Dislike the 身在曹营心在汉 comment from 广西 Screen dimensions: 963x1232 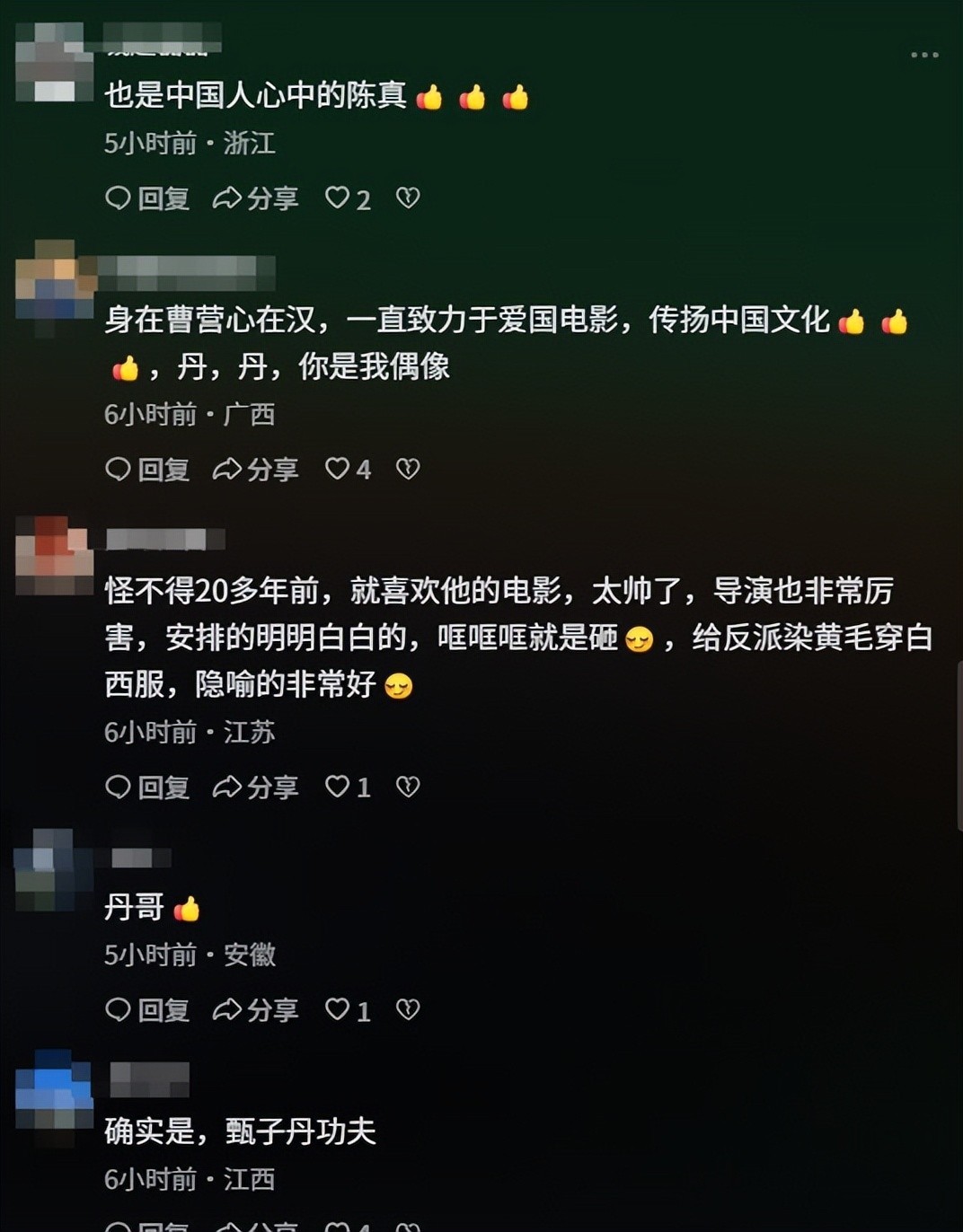(x=408, y=468)
